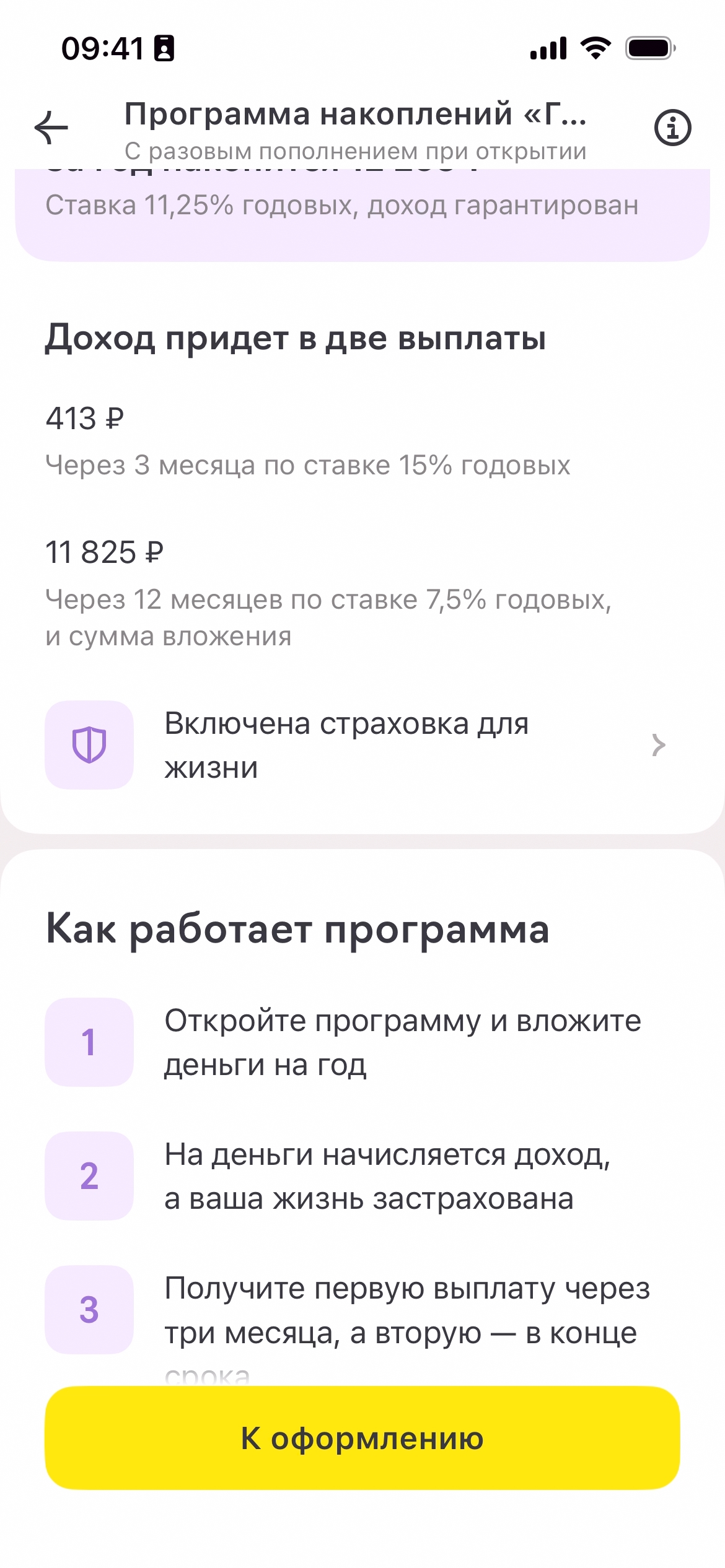Open the «Включена страховка для жизни» row
Image resolution: width=725 pixels, height=1568 pixels.
click(356, 745)
